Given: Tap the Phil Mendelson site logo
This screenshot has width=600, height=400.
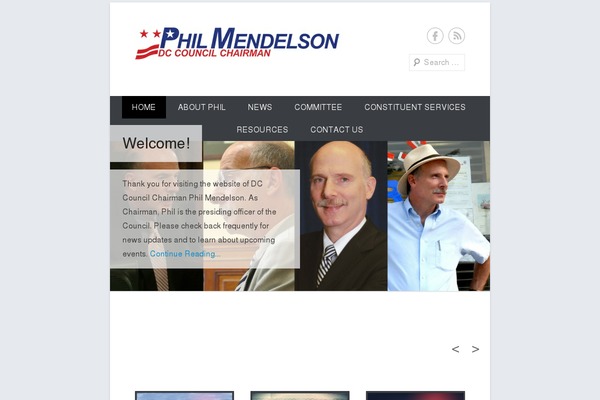Looking at the screenshot, I should coord(237,43).
